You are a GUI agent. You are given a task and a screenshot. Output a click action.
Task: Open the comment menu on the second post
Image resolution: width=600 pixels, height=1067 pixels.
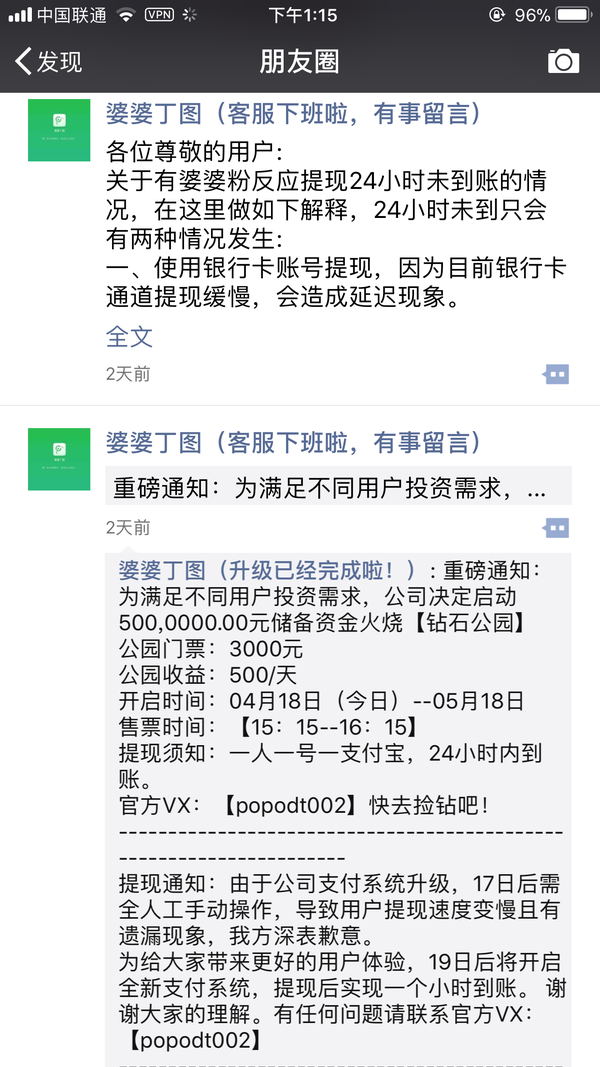(556, 527)
